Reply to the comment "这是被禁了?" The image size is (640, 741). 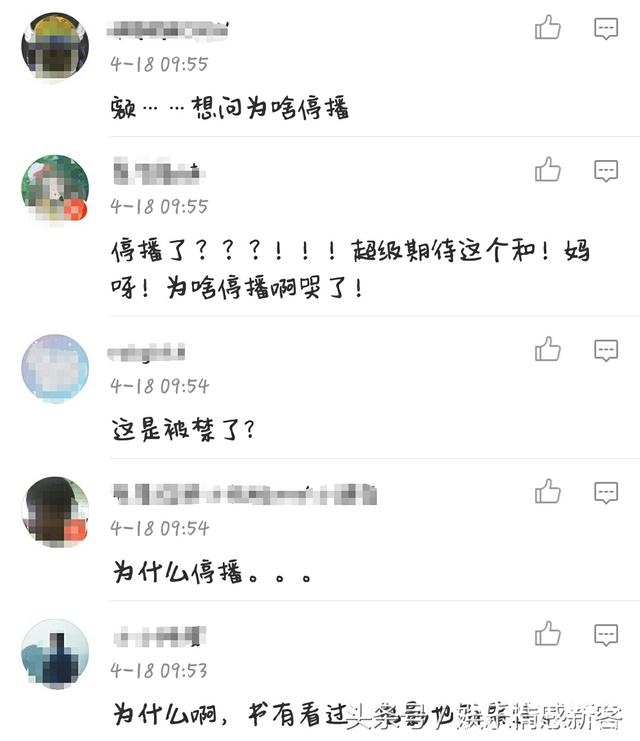(606, 349)
